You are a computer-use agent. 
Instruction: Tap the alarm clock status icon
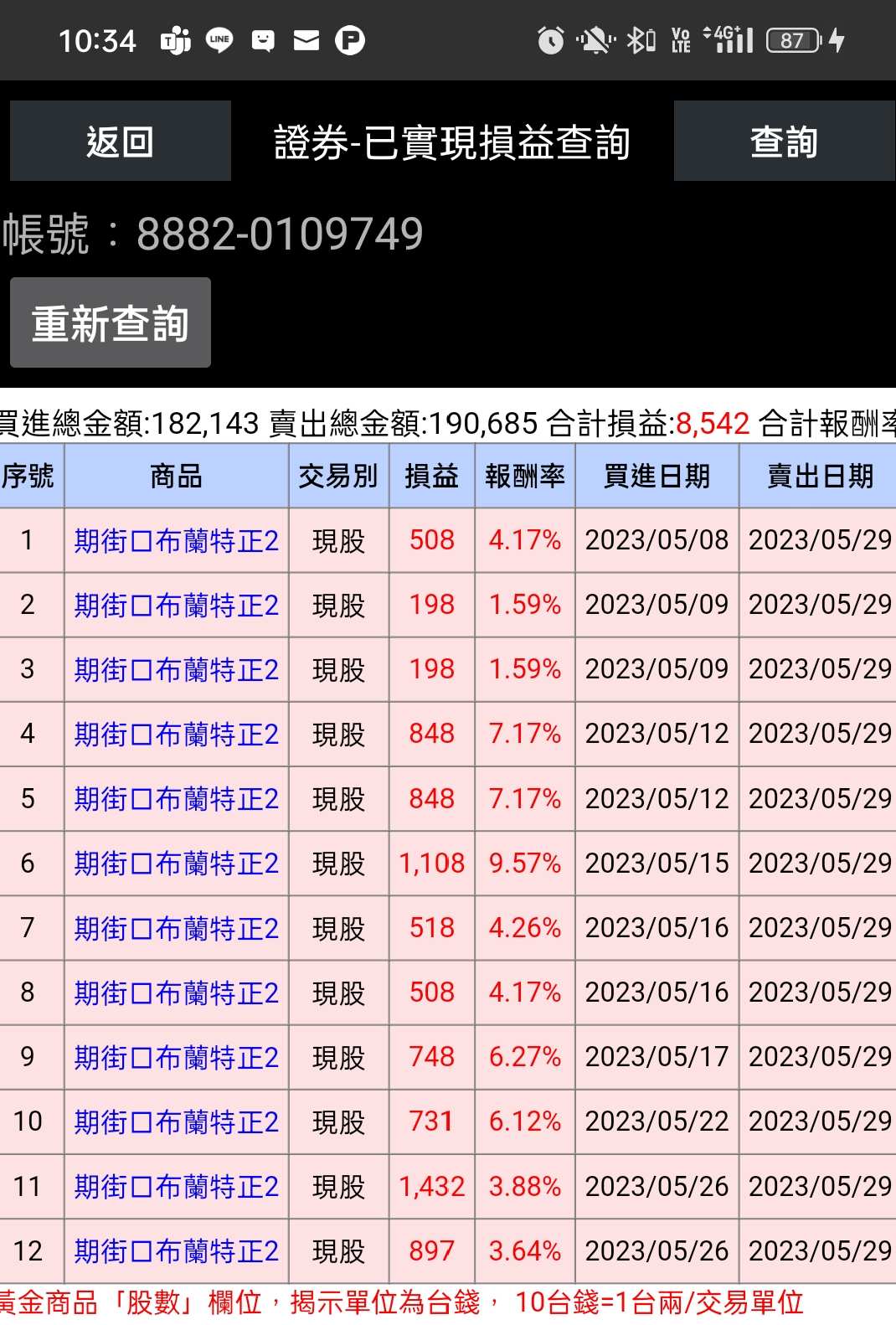550,39
